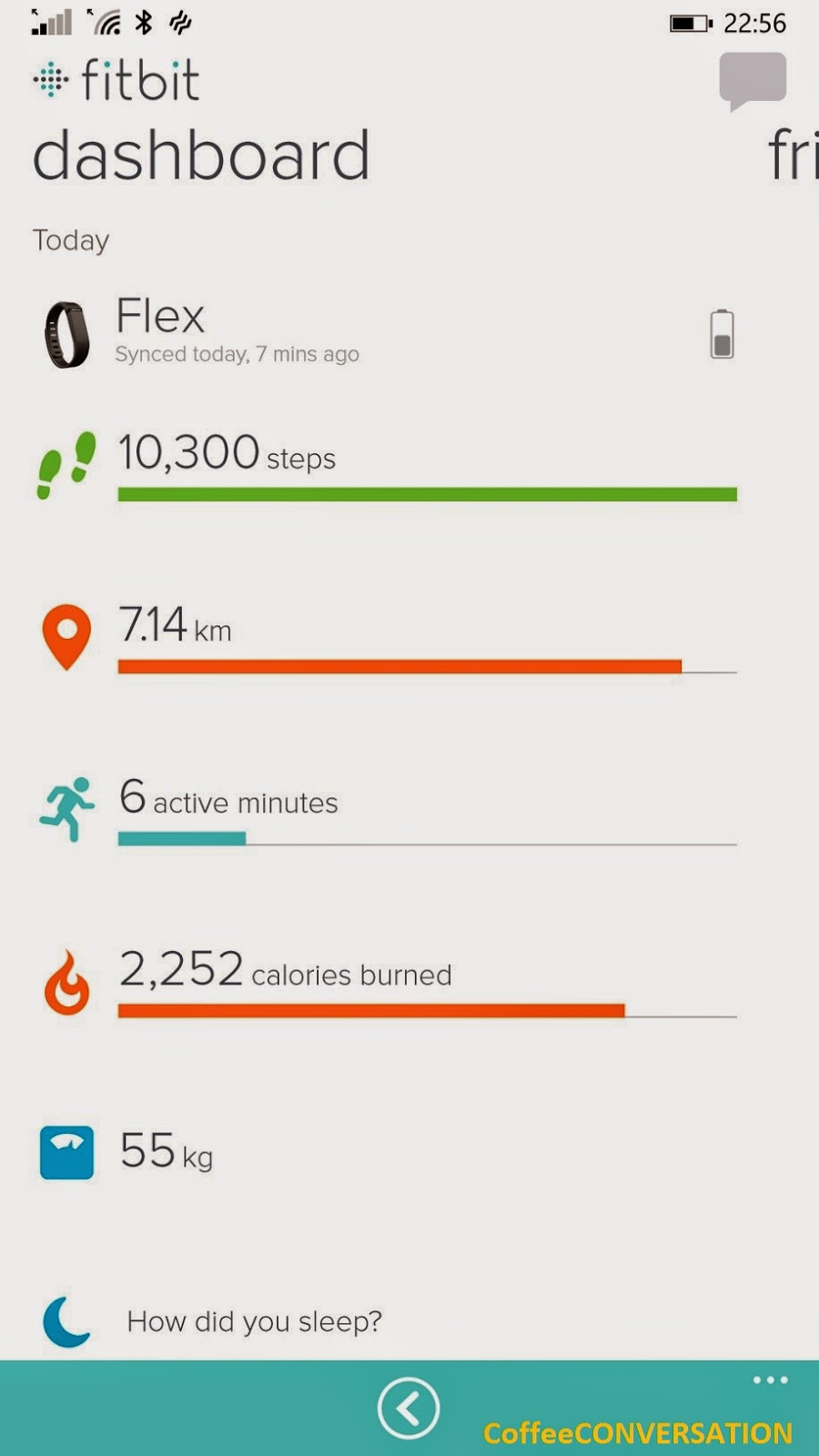Viewport: 819px width, 1456px height.
Task: Open the Flex tracker details
Action: pos(237,332)
